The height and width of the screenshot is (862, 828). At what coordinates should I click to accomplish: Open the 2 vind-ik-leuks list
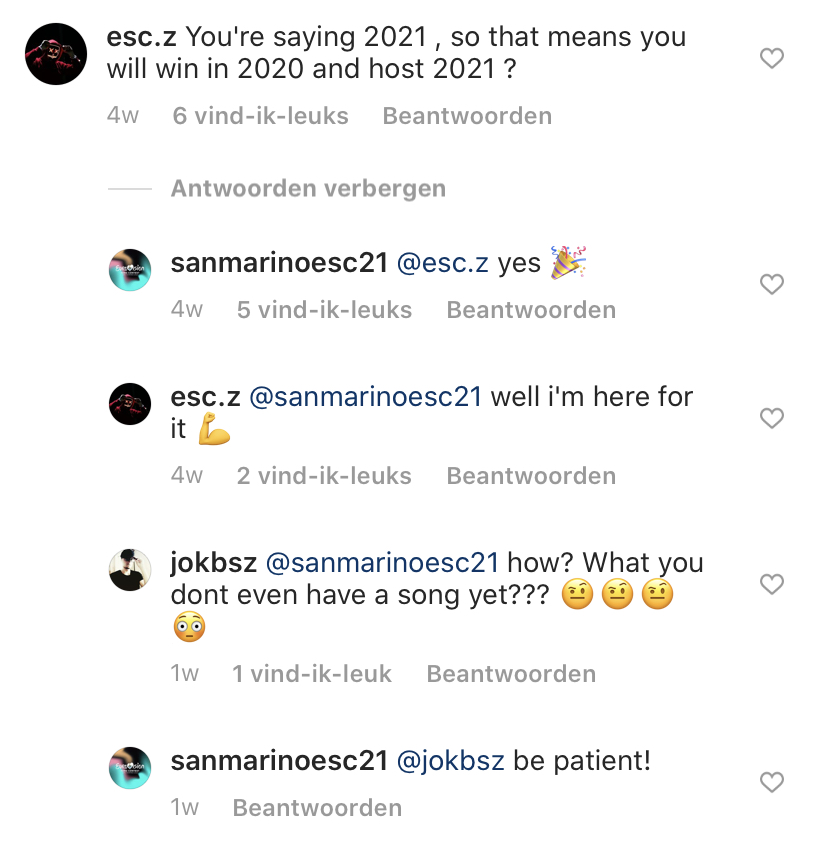(x=324, y=476)
